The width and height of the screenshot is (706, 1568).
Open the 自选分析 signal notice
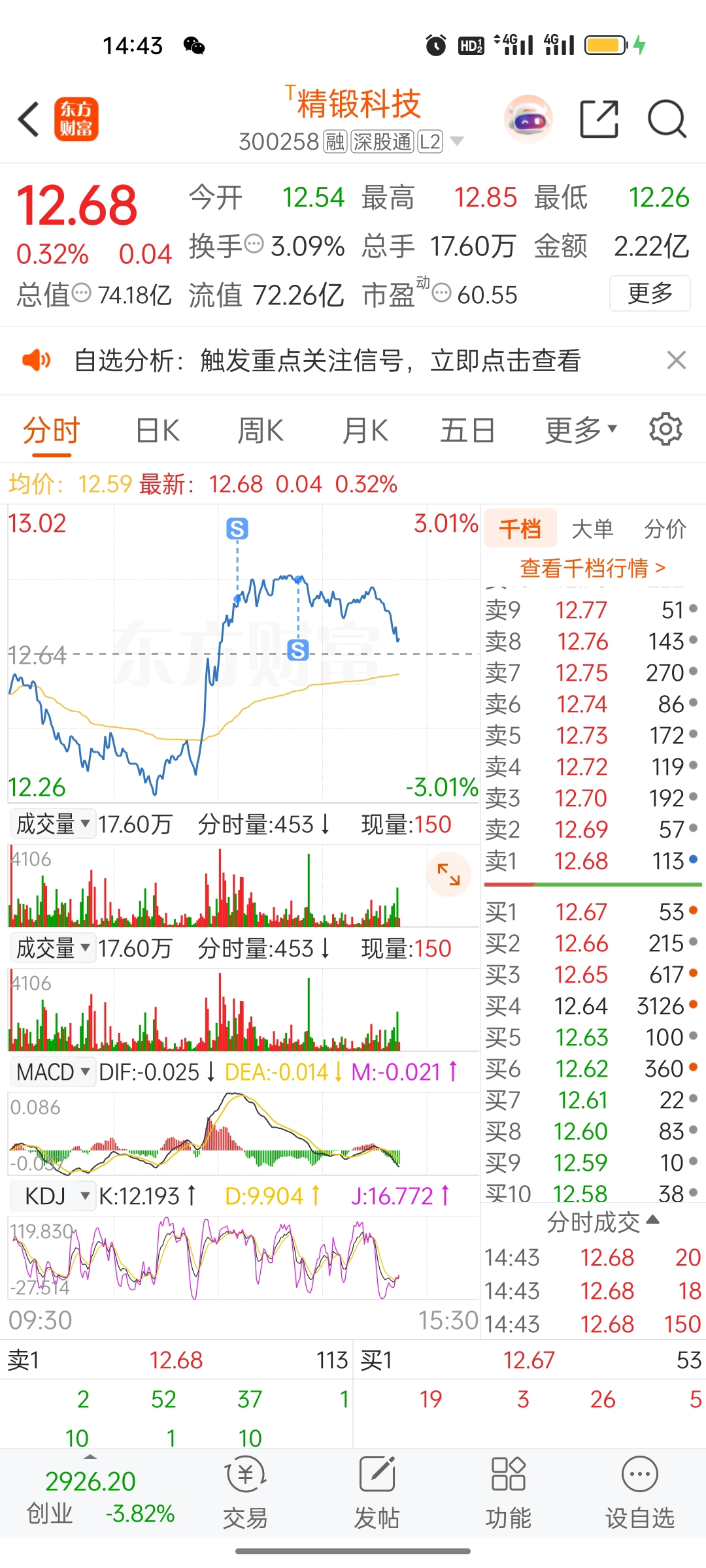(327, 360)
